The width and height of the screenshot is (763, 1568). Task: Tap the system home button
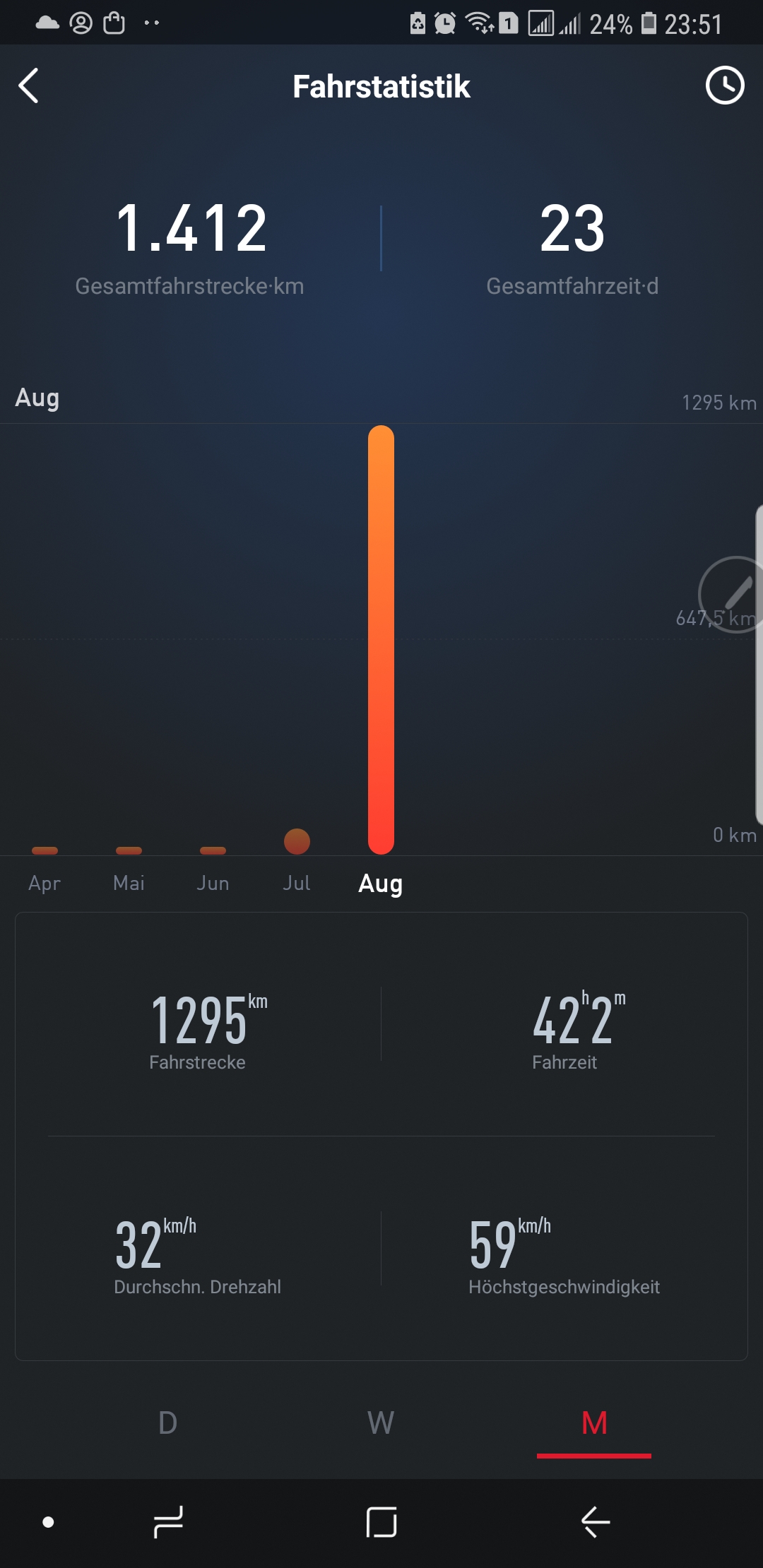pos(381,1521)
